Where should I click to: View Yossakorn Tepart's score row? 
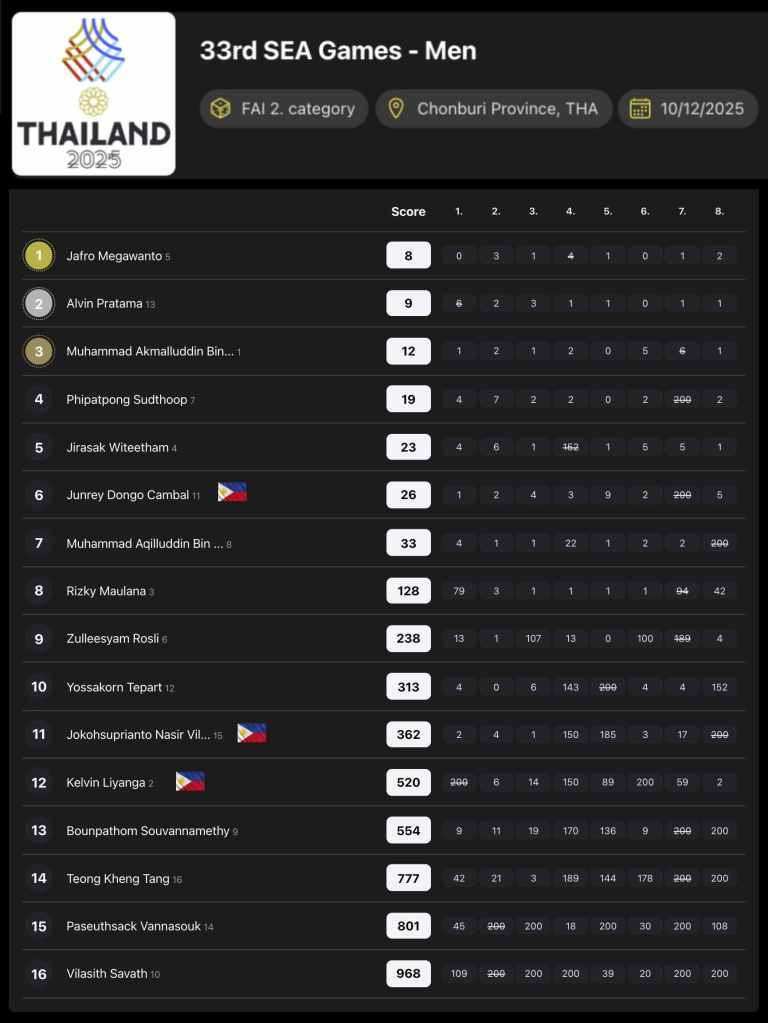116,688
